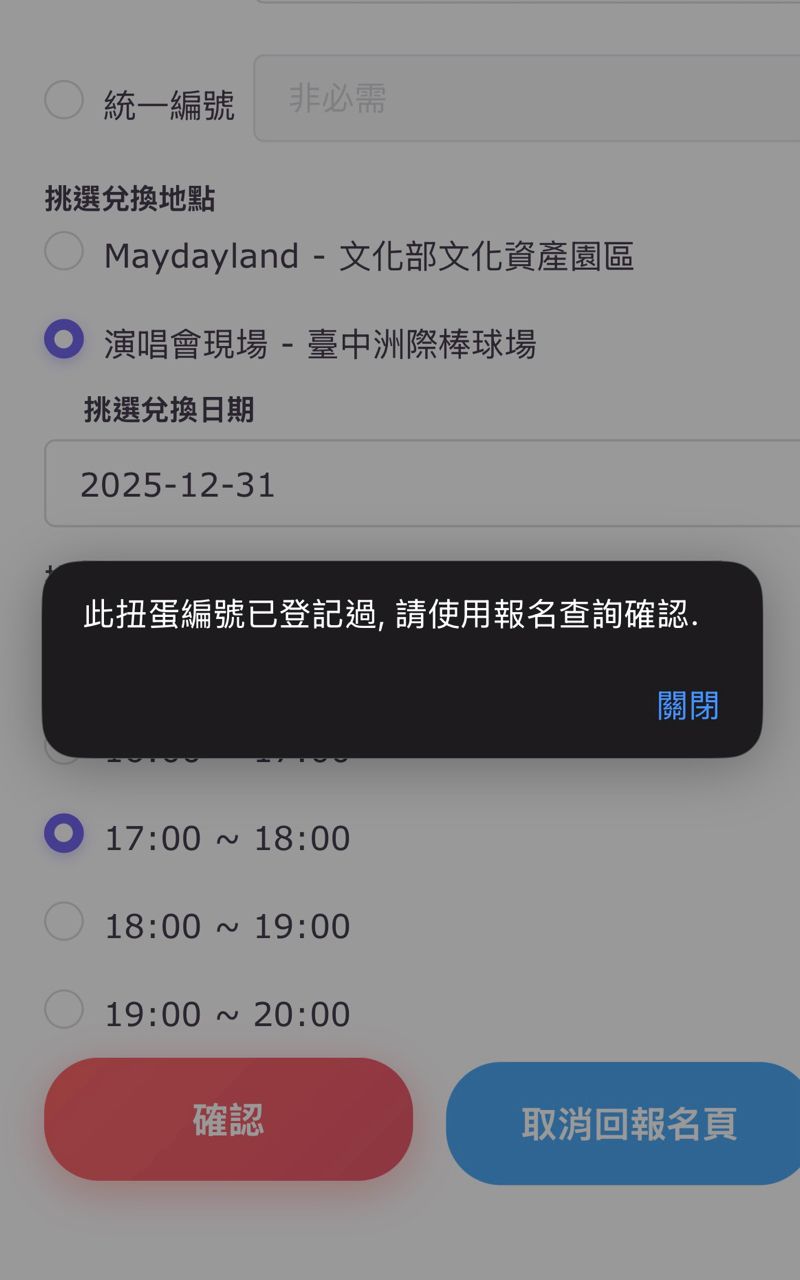Pick the 18:00 ~ 19:00 time slot
The width and height of the screenshot is (800, 1280).
(64, 921)
